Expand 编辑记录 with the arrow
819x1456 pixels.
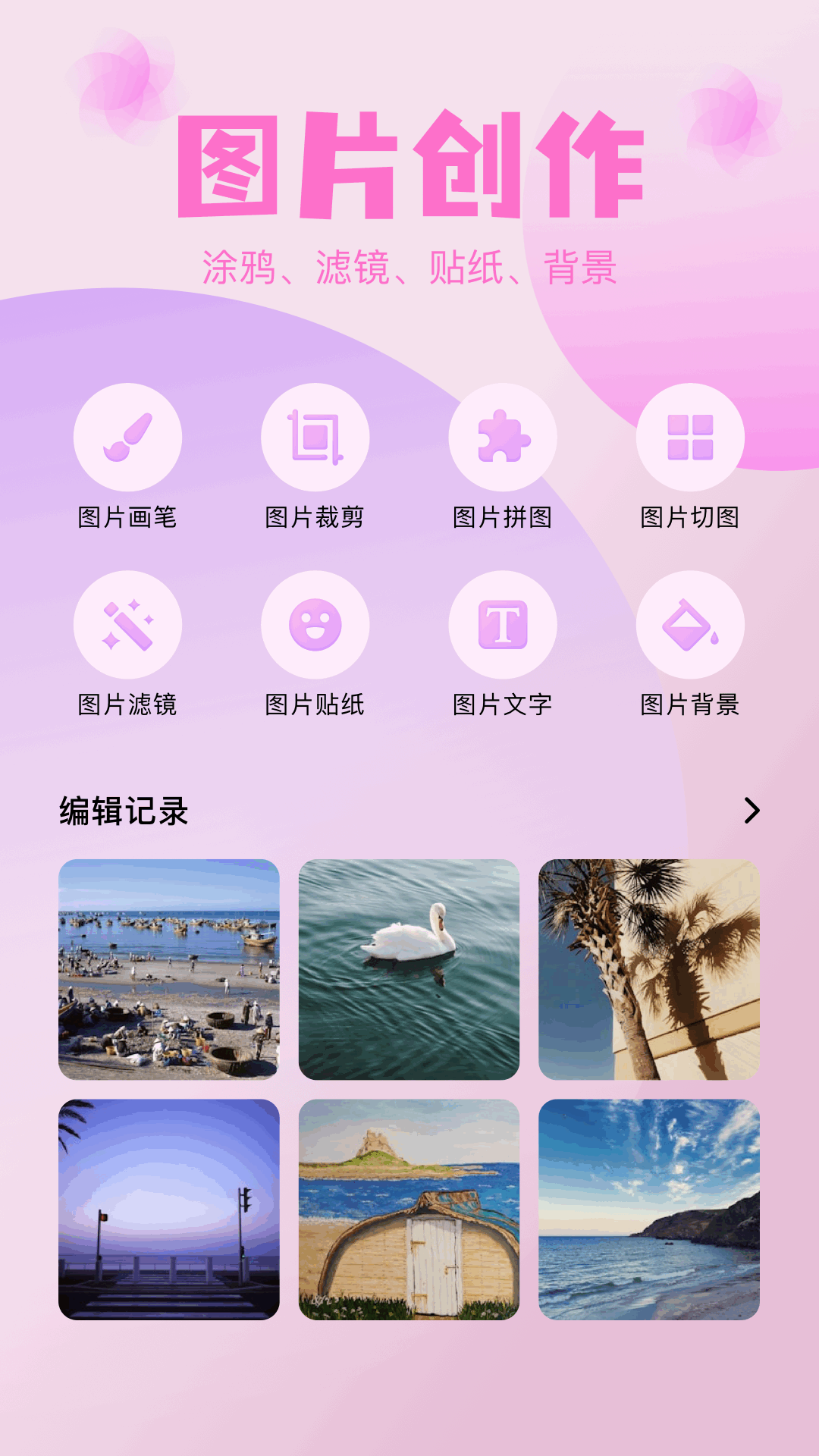click(x=752, y=811)
